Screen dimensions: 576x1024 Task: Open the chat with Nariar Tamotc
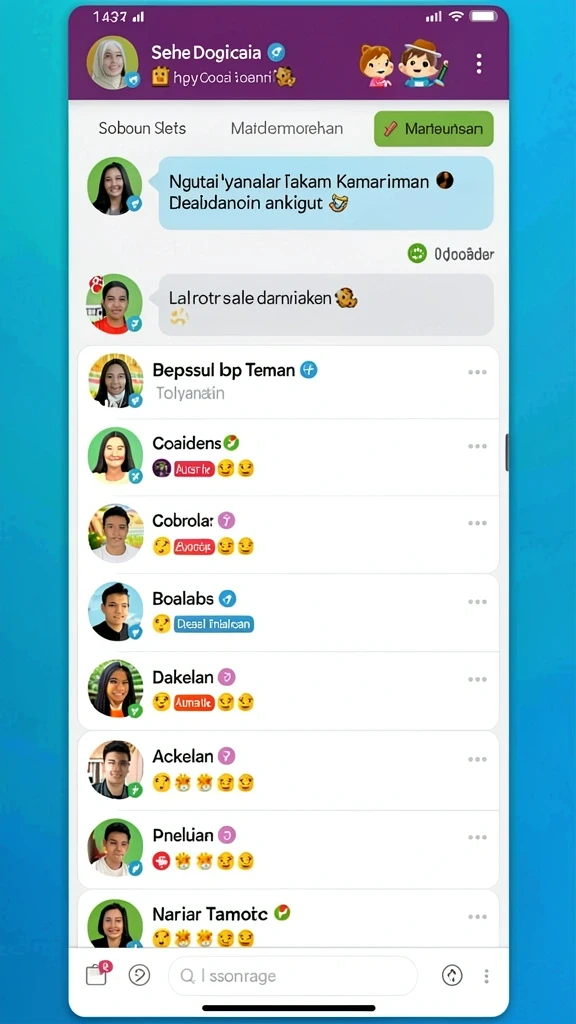tap(288, 919)
